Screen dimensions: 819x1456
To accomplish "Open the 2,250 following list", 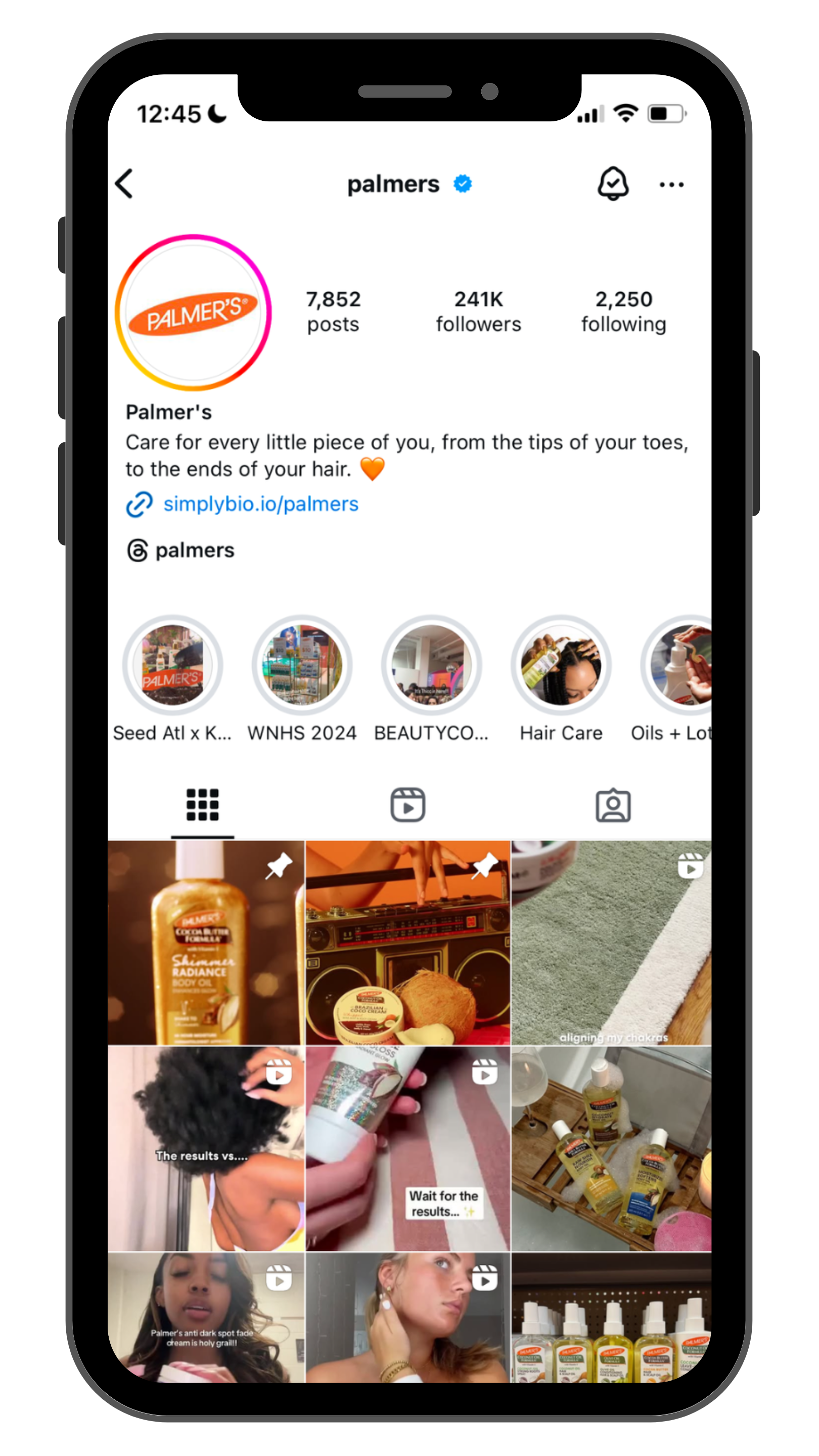I will [x=623, y=311].
